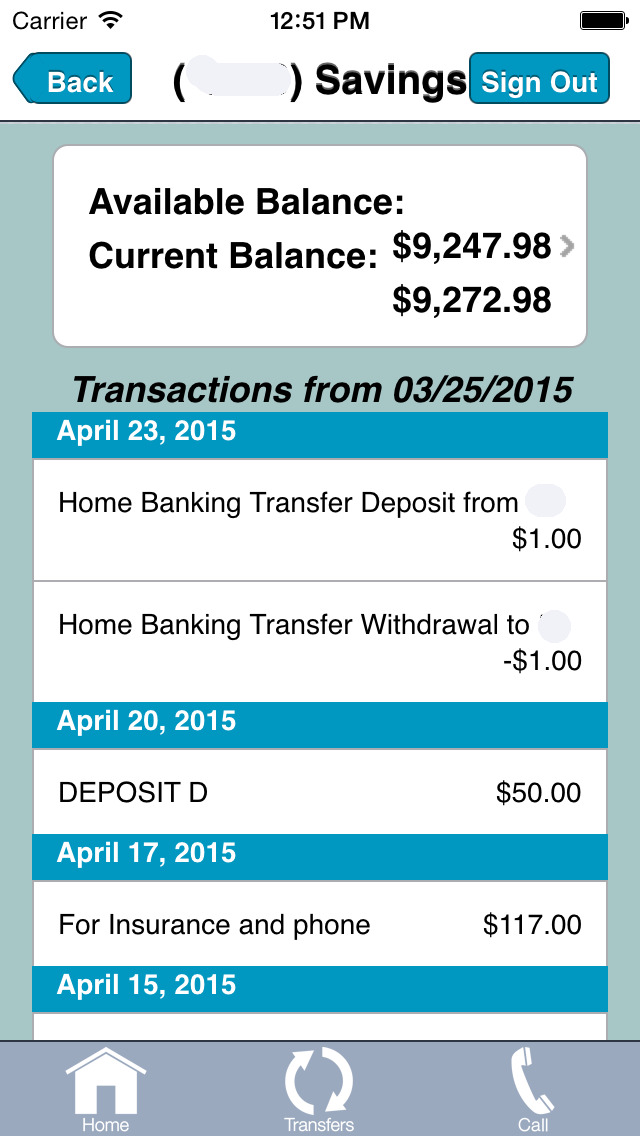This screenshot has height=1136, width=640.
Task: View the DEPOSIT D $50.00 transaction
Action: [x=320, y=792]
